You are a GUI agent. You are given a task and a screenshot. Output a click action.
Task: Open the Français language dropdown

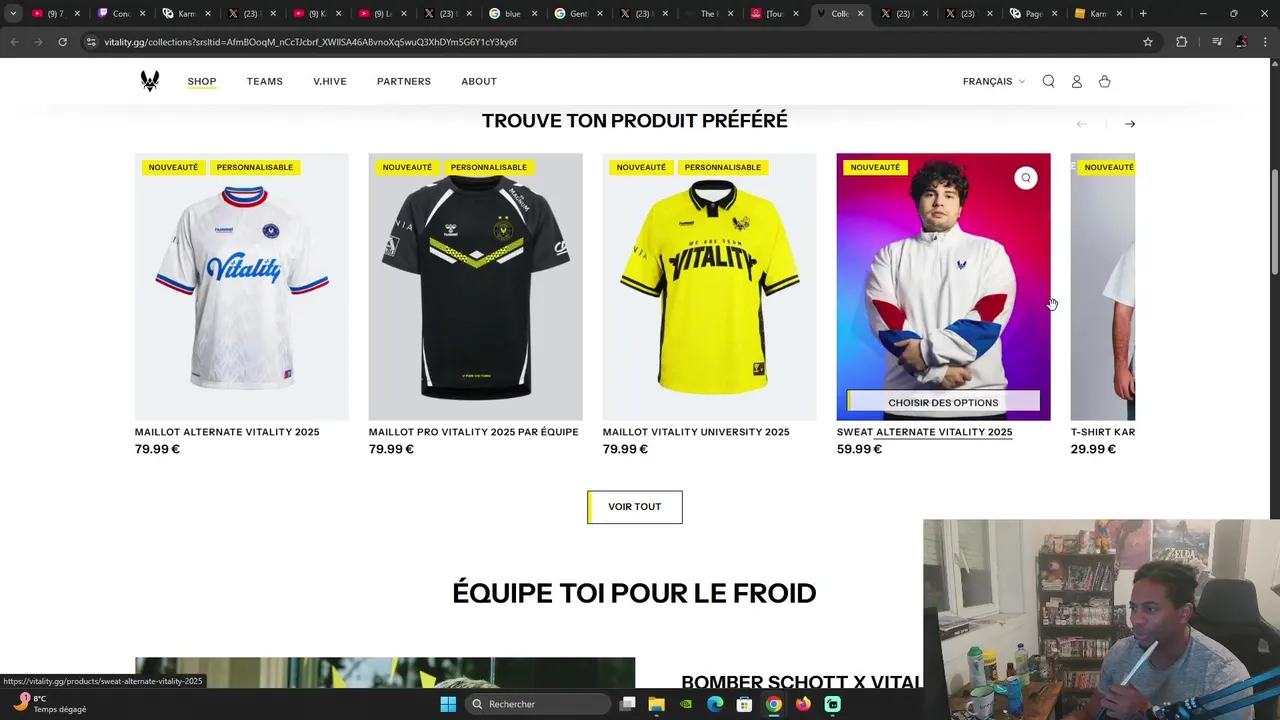[x=993, y=81]
